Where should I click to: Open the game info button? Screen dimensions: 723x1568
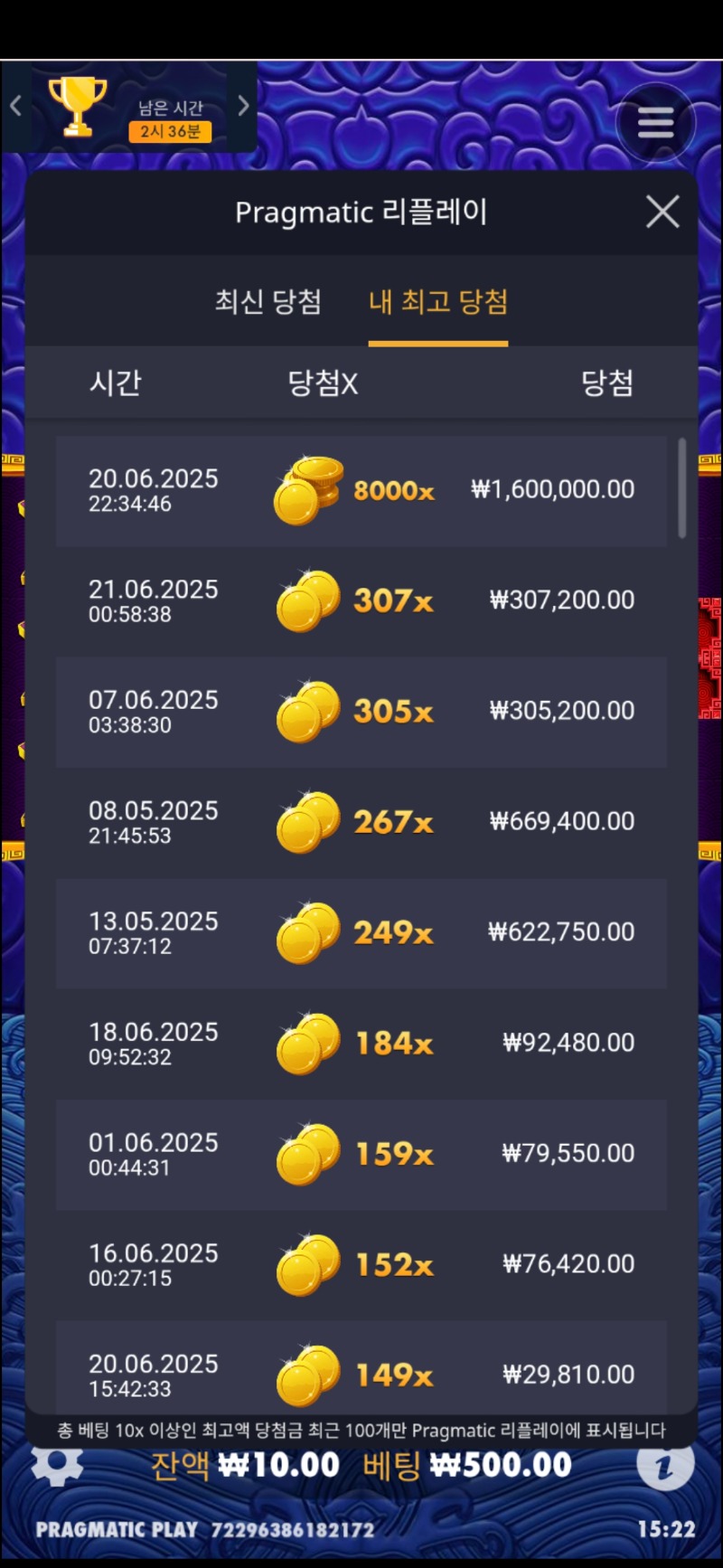point(665,1465)
